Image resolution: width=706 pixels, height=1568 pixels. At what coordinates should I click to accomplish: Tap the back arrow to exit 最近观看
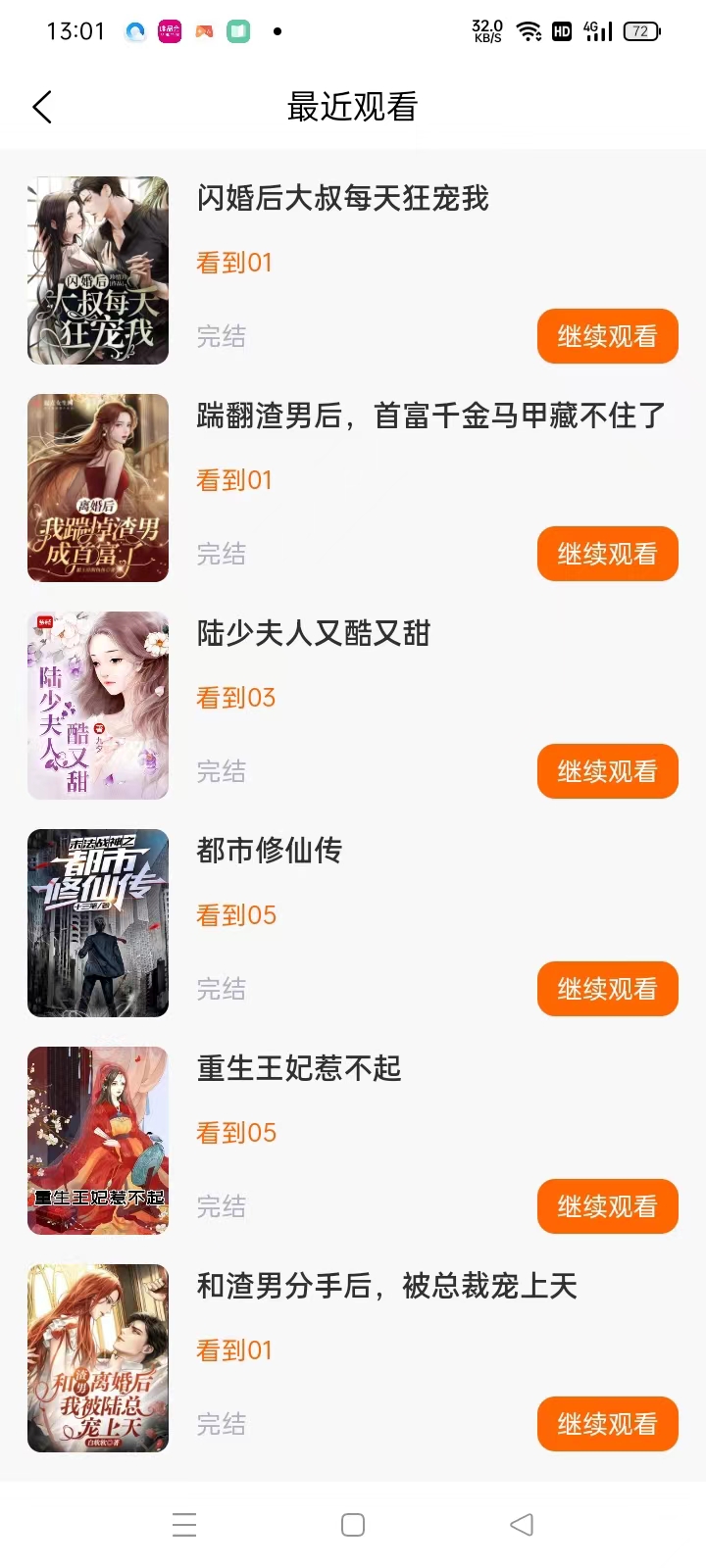[x=41, y=107]
